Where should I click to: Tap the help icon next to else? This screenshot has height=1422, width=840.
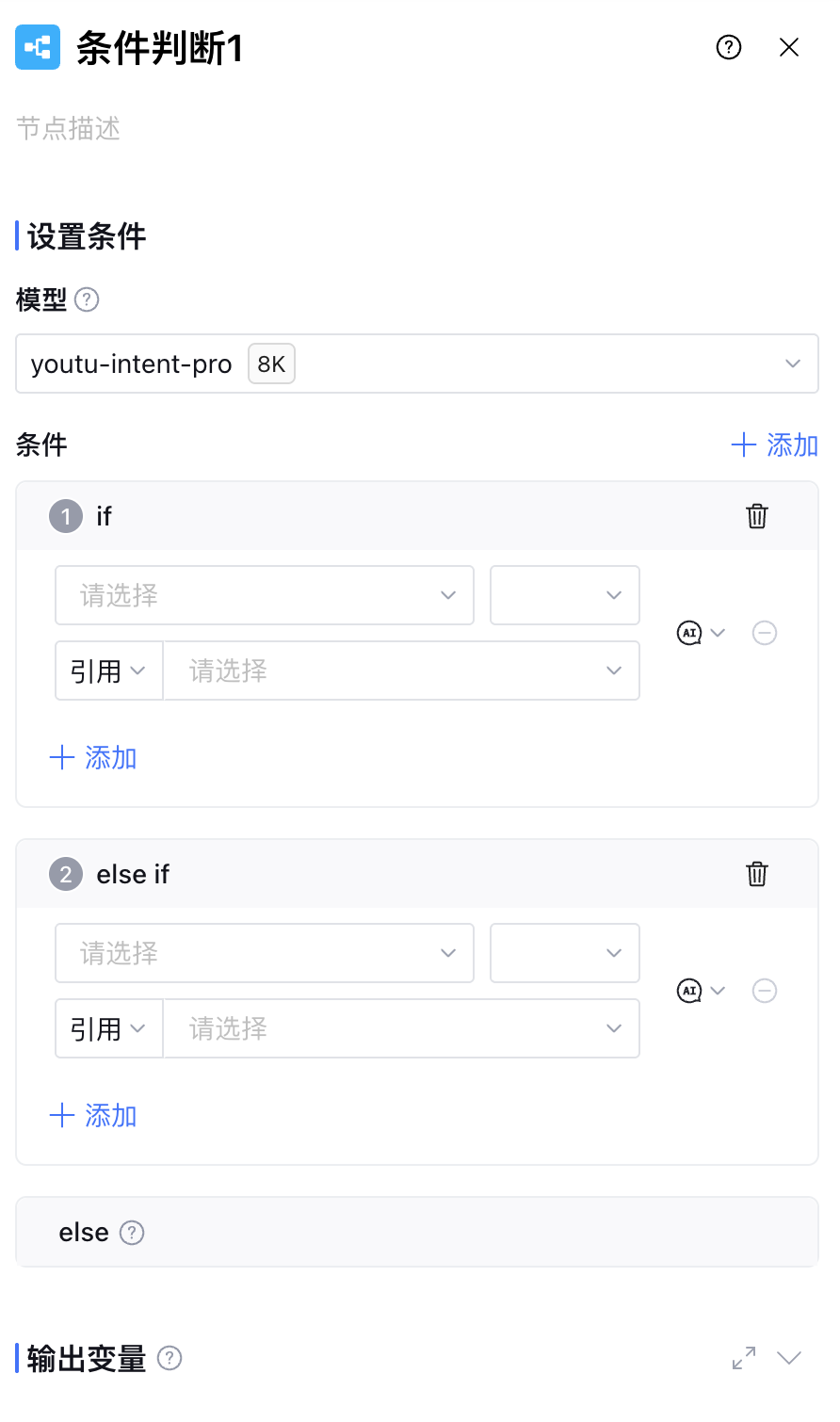click(132, 1233)
